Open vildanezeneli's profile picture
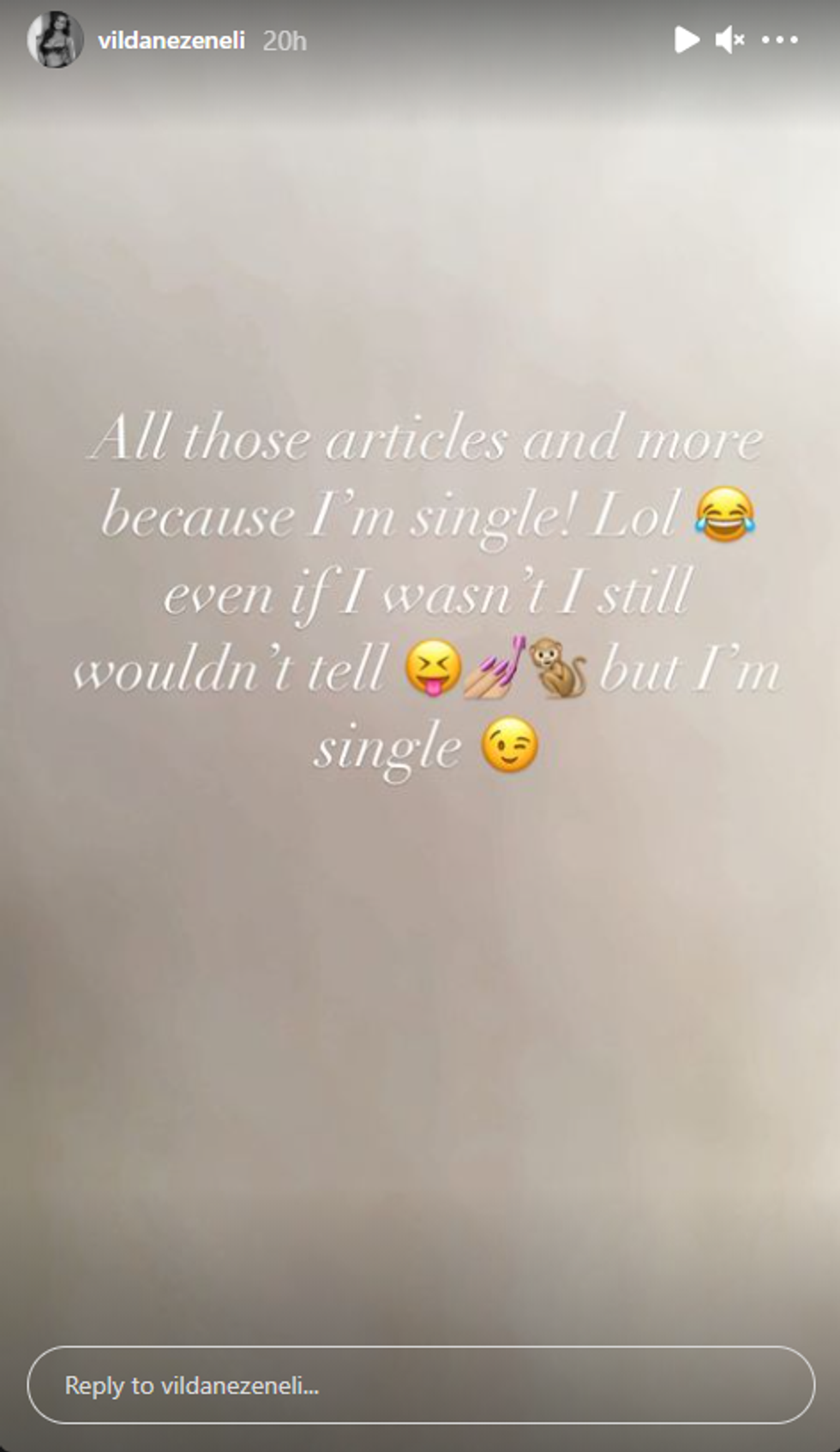Viewport: 840px width, 1452px height. [55, 40]
